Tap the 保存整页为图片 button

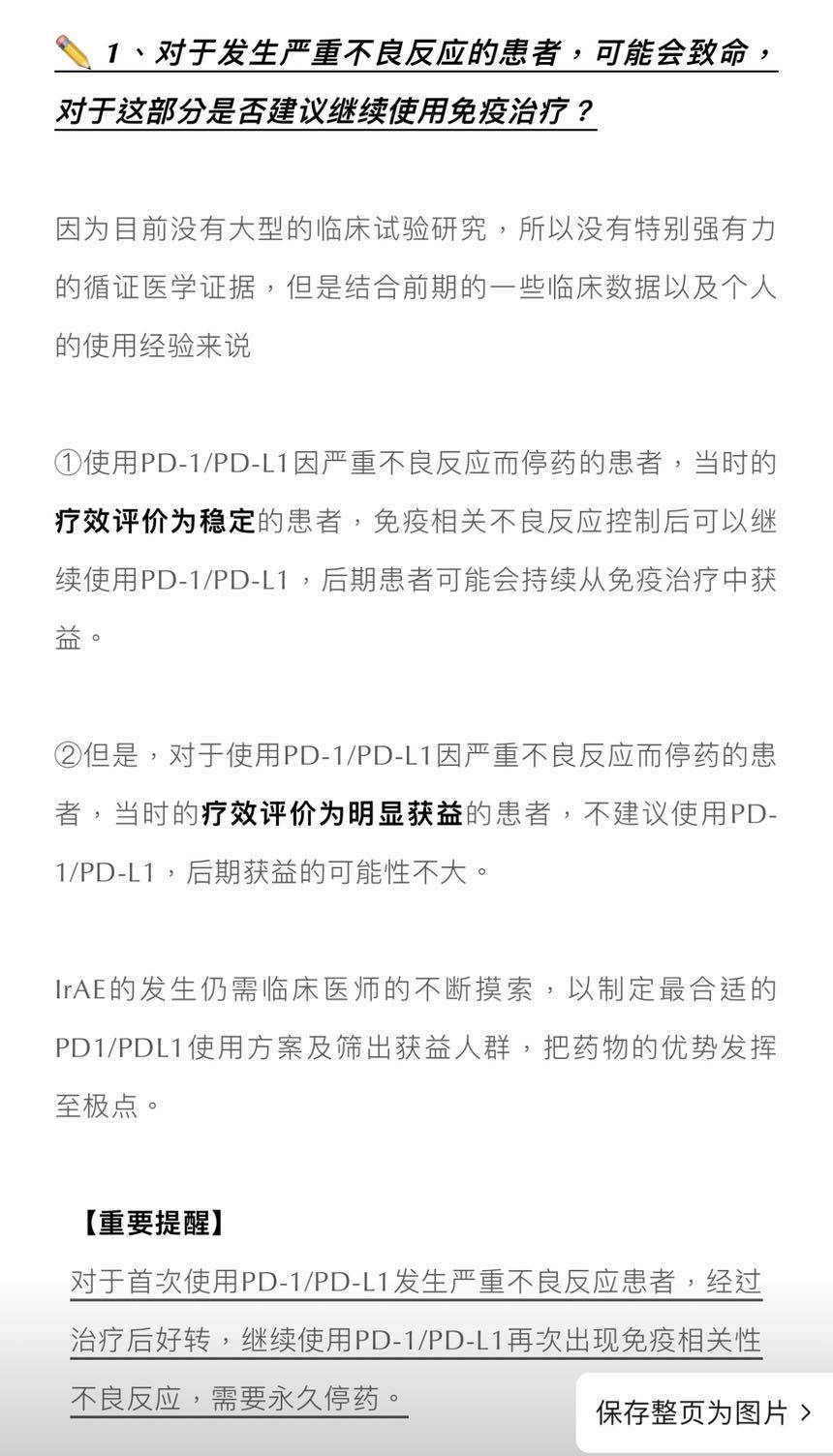point(704,1412)
